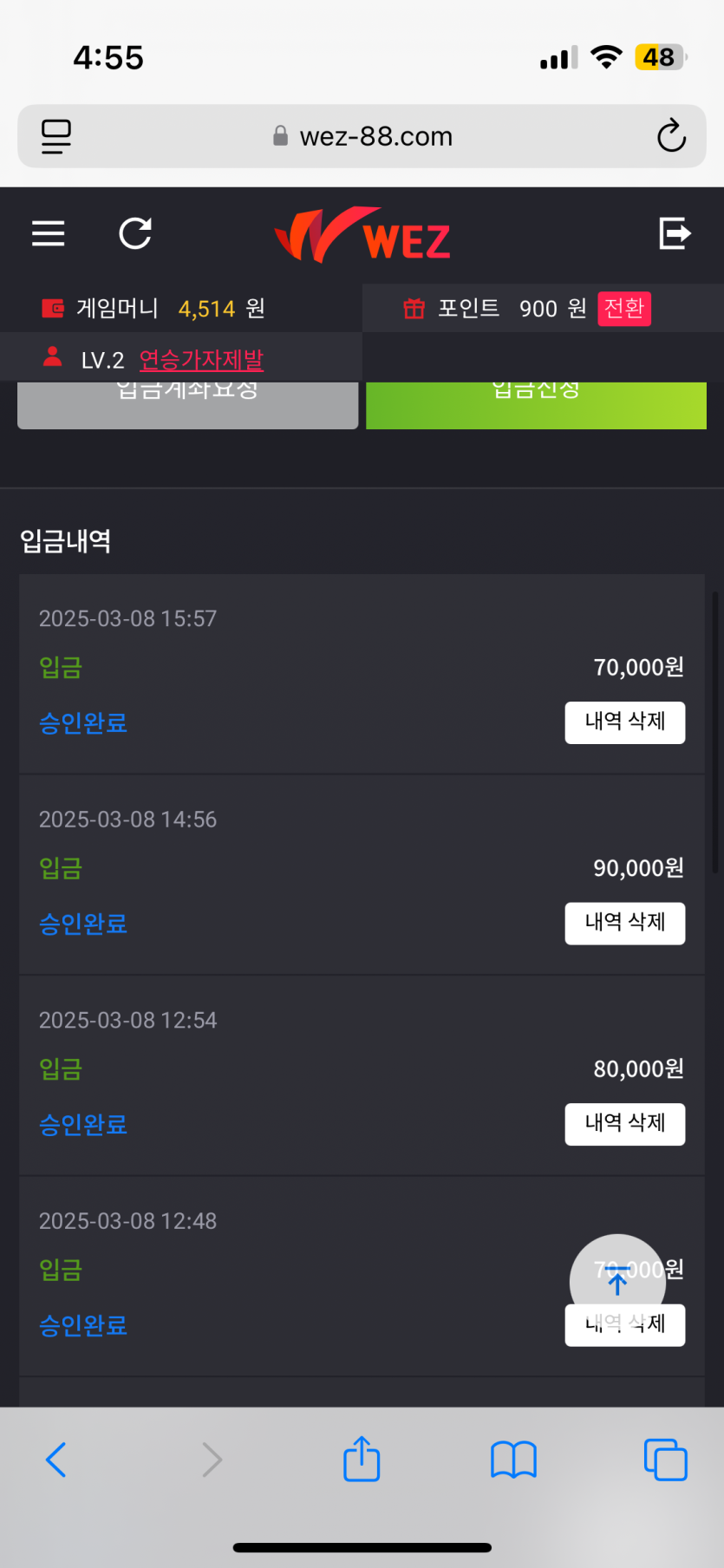
Task: Tap the logout icon in header
Action: [x=675, y=233]
